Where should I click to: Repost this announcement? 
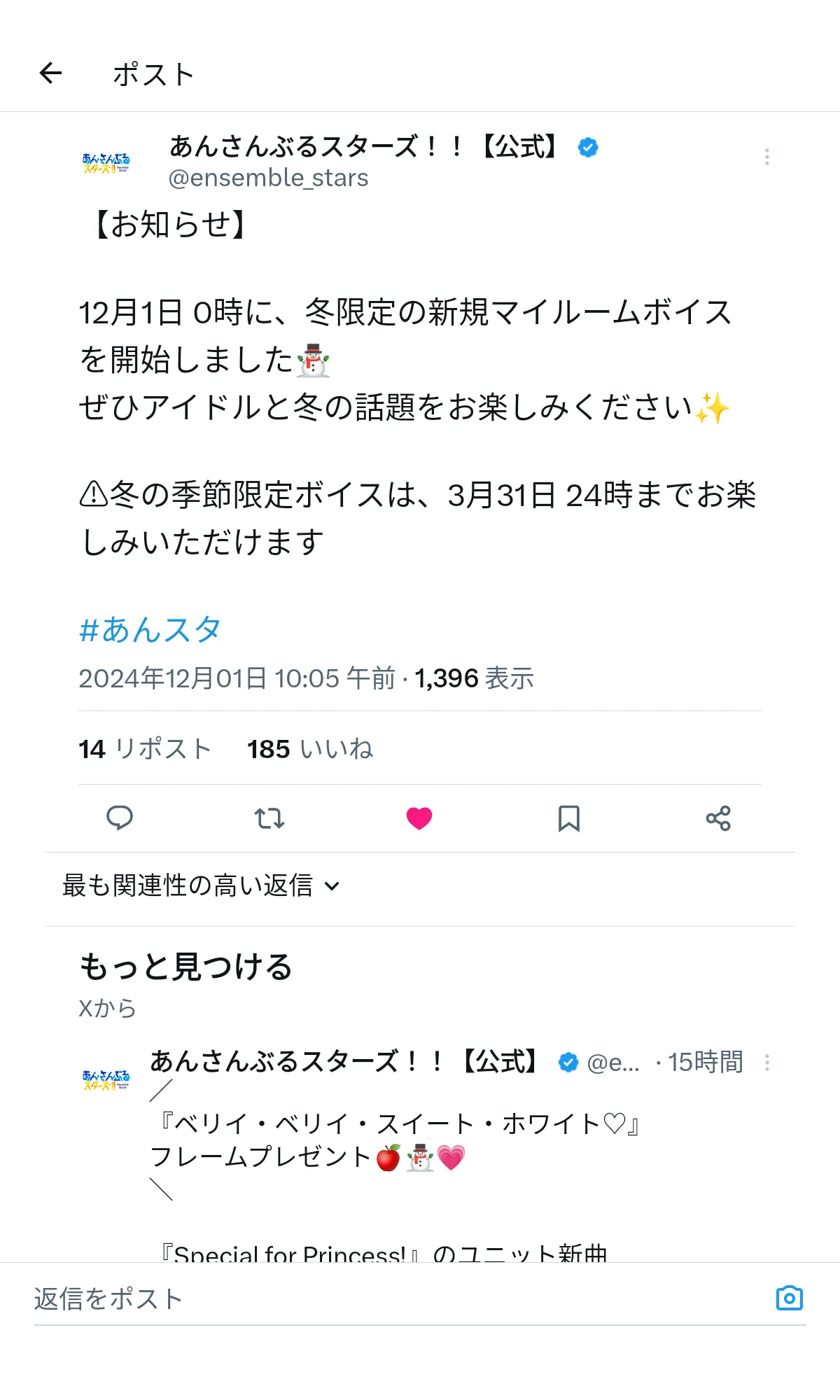[269, 818]
